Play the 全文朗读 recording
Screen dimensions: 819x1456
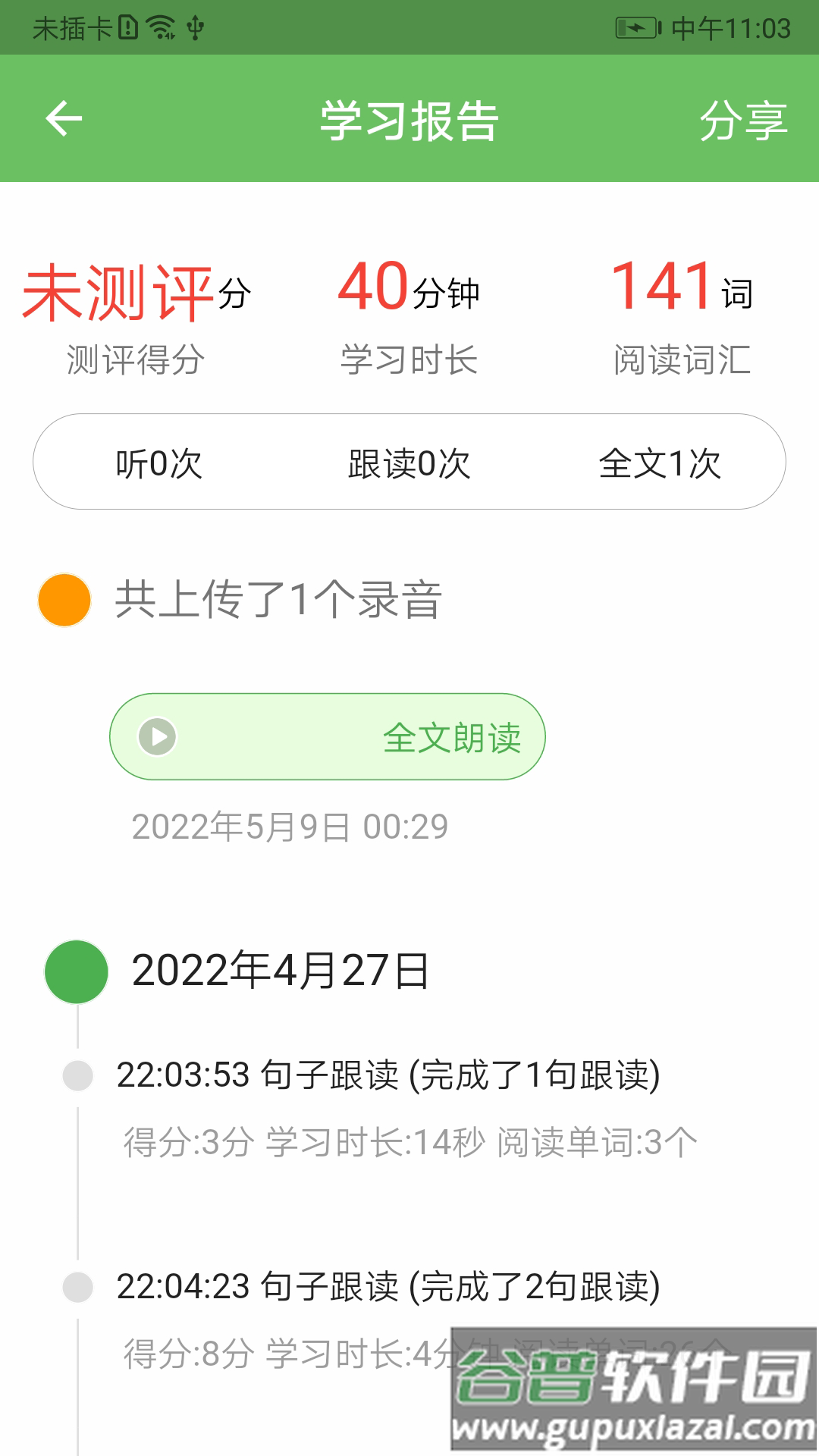click(x=158, y=736)
